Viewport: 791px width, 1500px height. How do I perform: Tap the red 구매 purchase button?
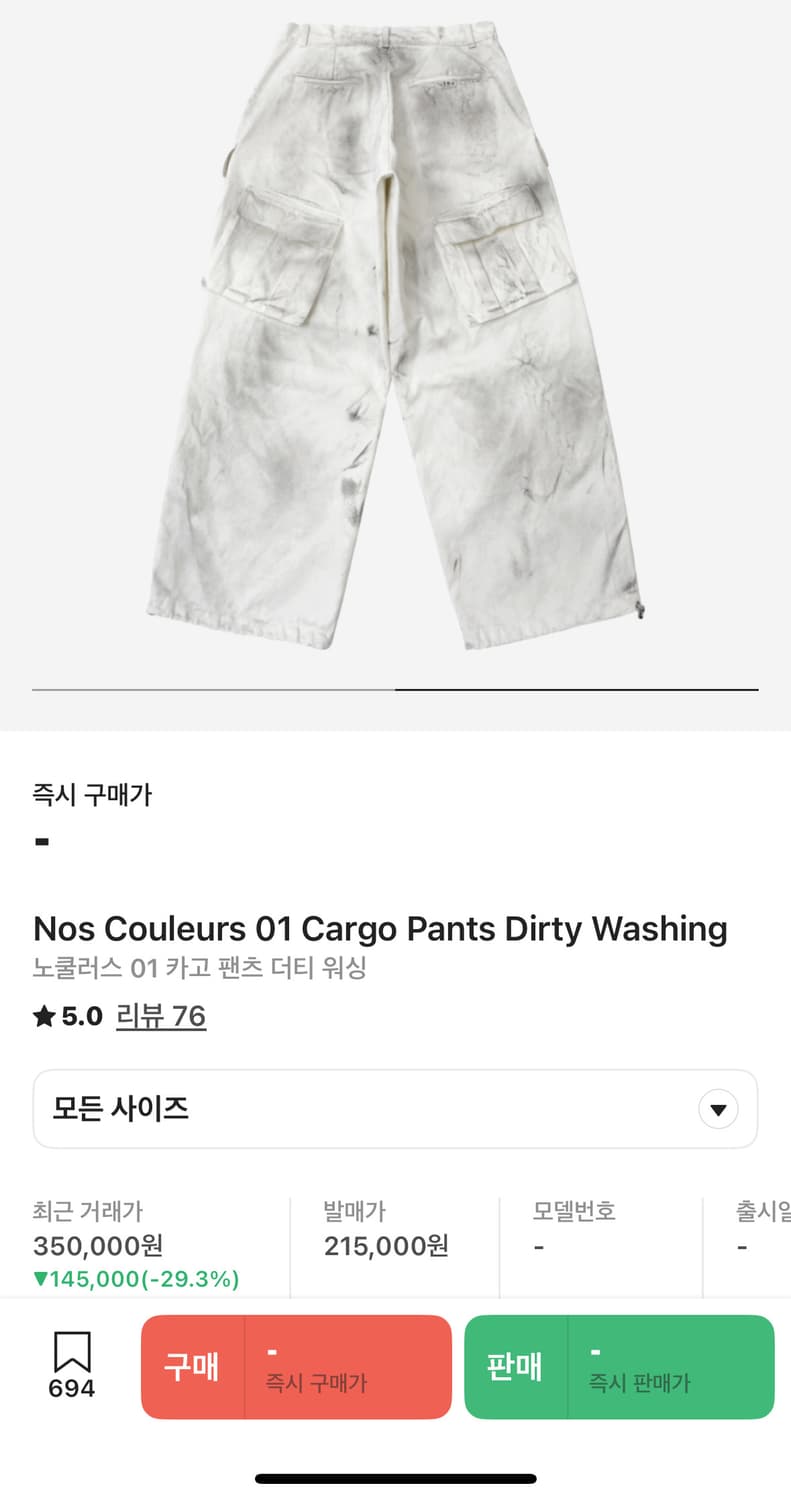pos(295,1367)
